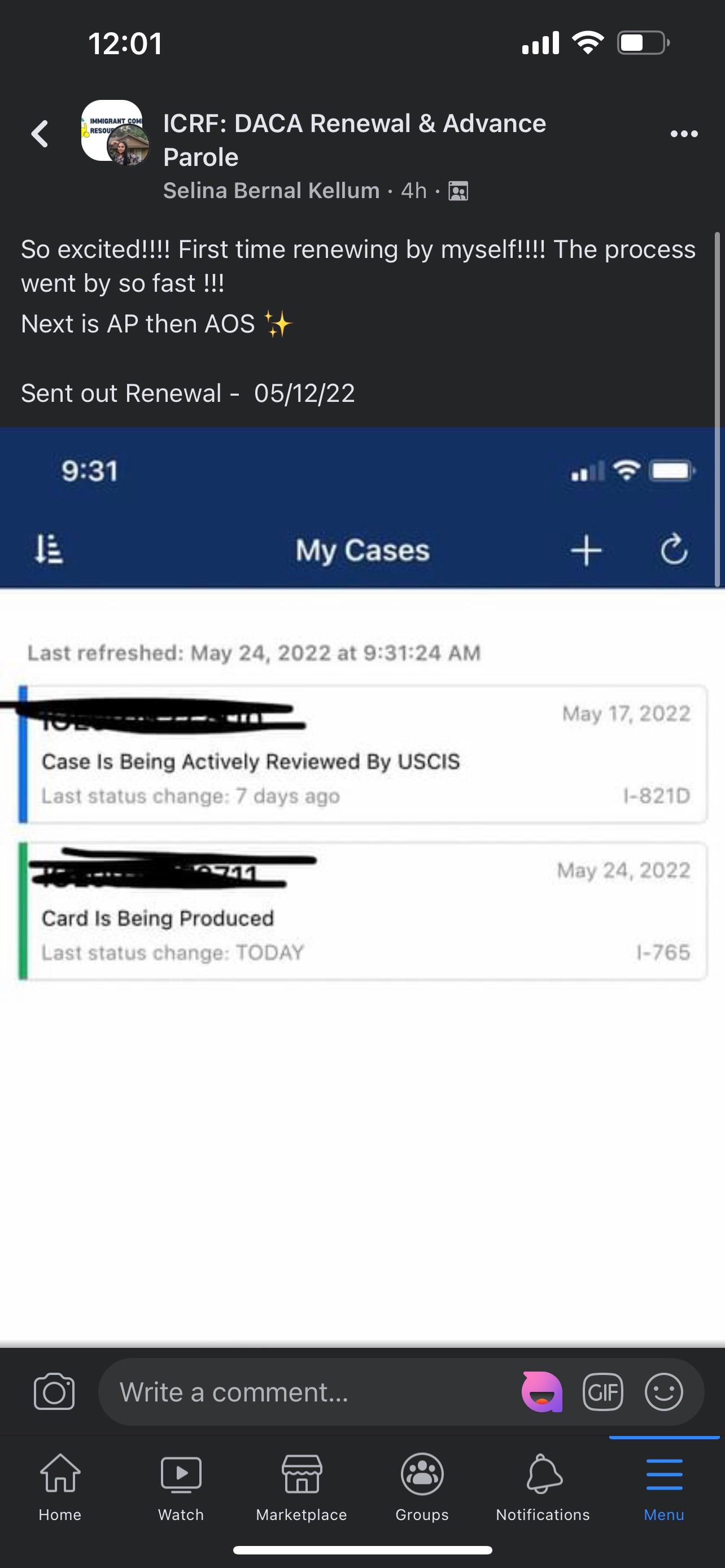Open the attached My Cases screenshot
This screenshot has width=725, height=1568.
coord(362,883)
